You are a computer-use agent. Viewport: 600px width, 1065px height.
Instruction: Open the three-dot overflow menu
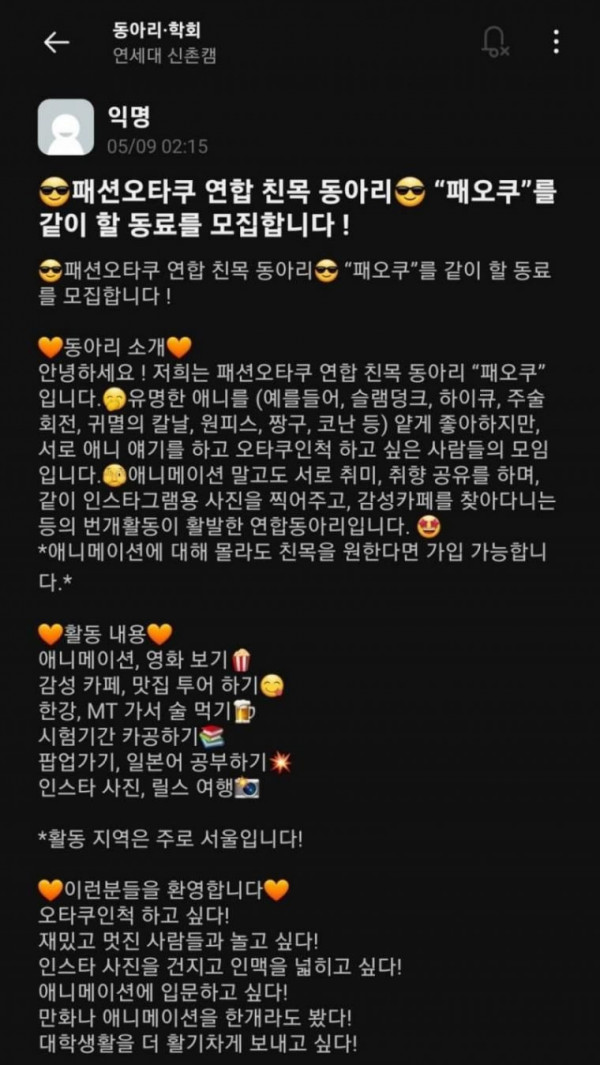click(x=556, y=42)
